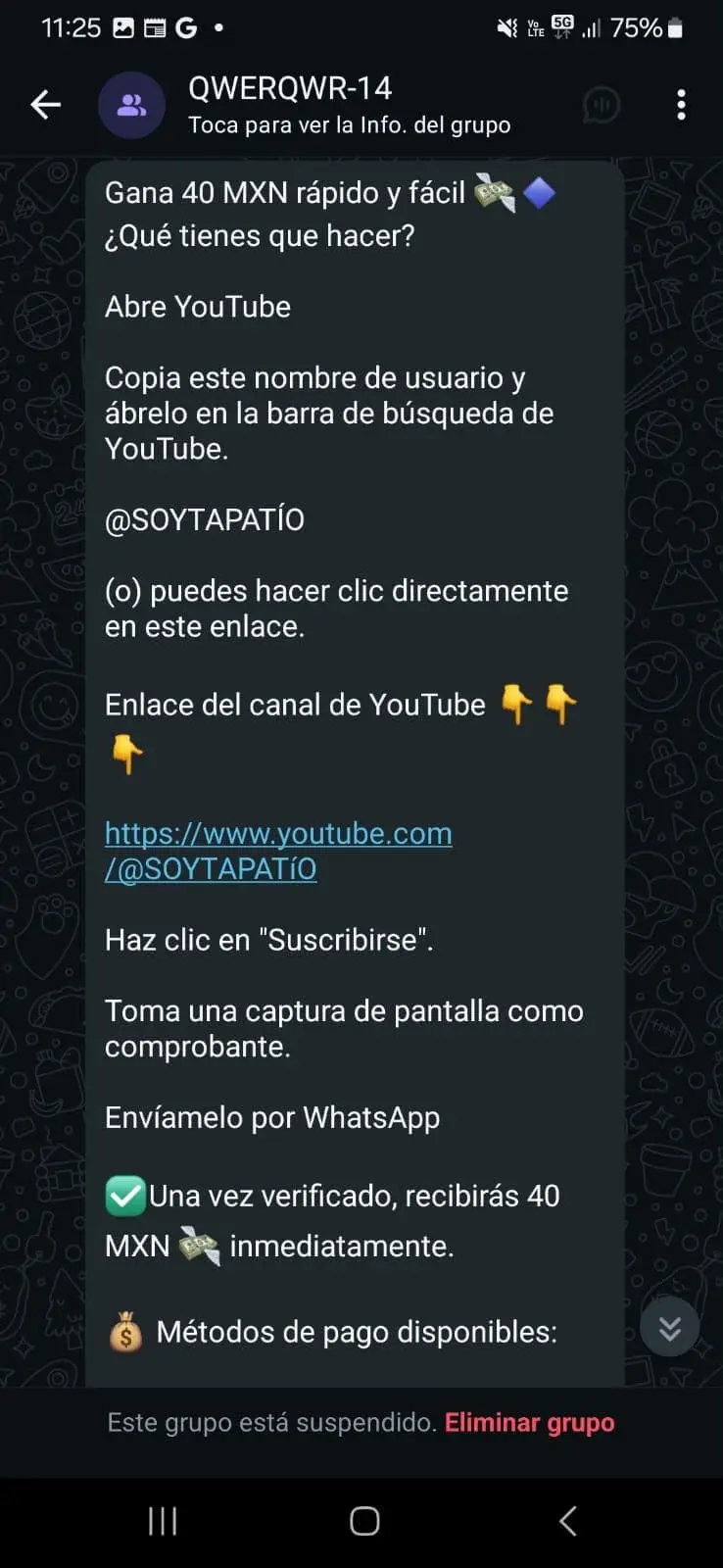
Task: Open recent apps from navigation bar
Action: pos(163,1521)
